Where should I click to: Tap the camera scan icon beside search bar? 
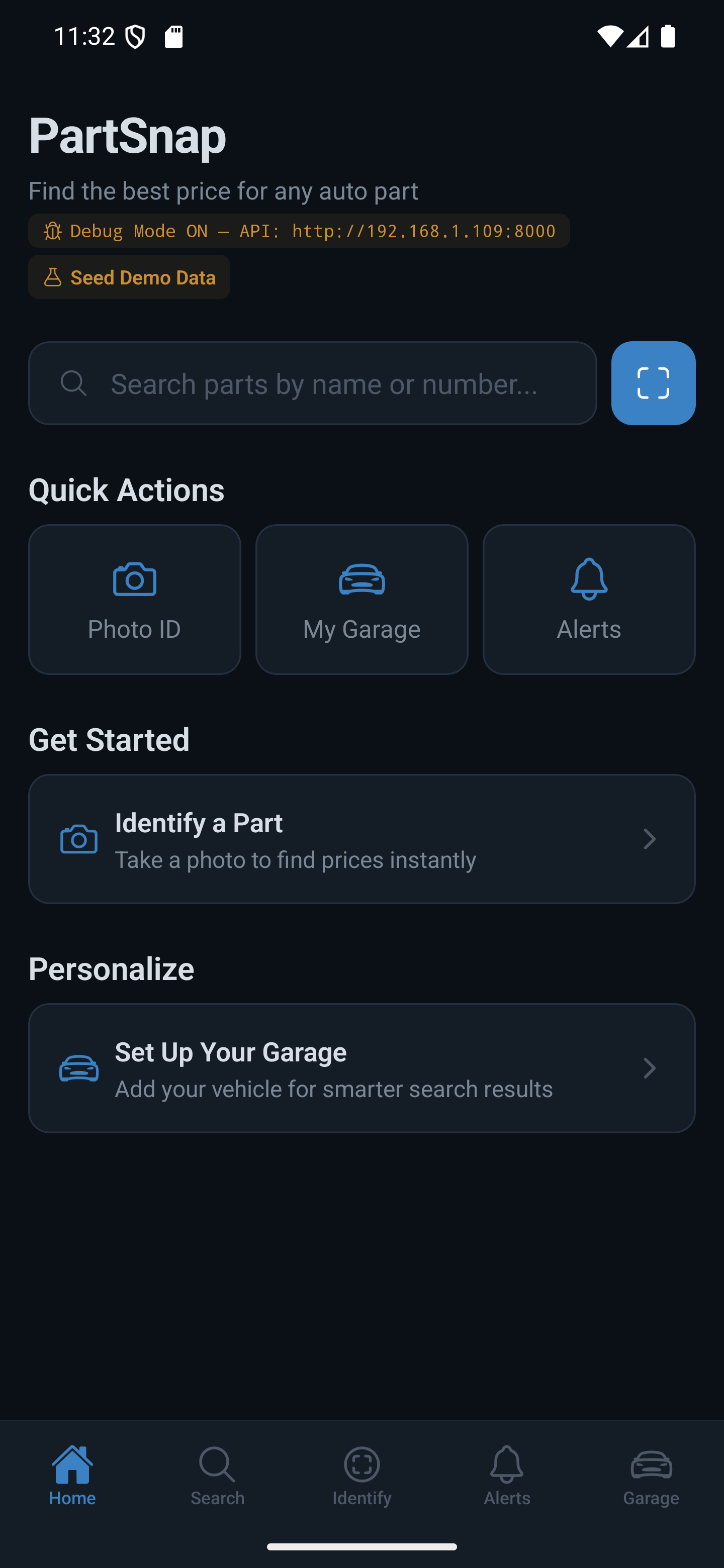pos(653,383)
